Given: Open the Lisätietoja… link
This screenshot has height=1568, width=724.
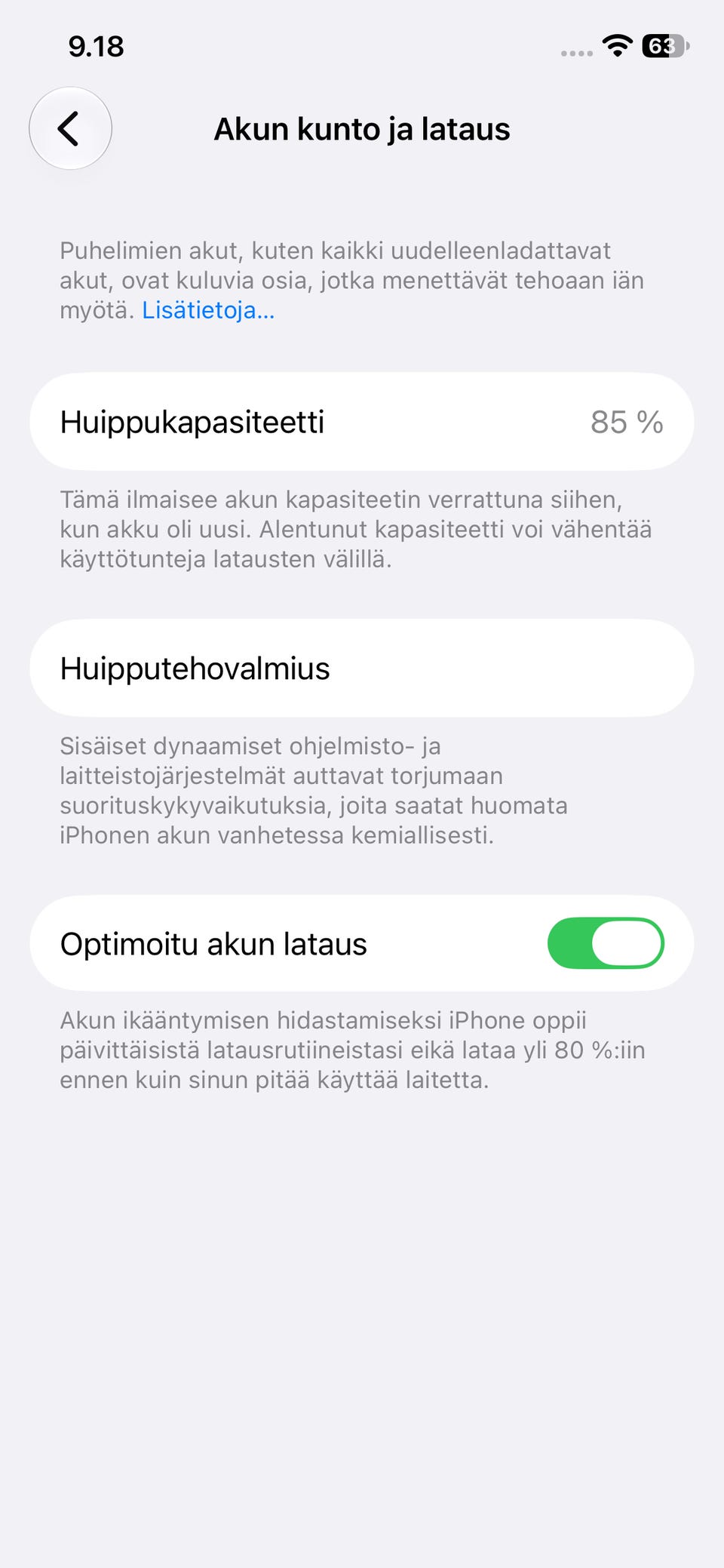Looking at the screenshot, I should click(208, 310).
